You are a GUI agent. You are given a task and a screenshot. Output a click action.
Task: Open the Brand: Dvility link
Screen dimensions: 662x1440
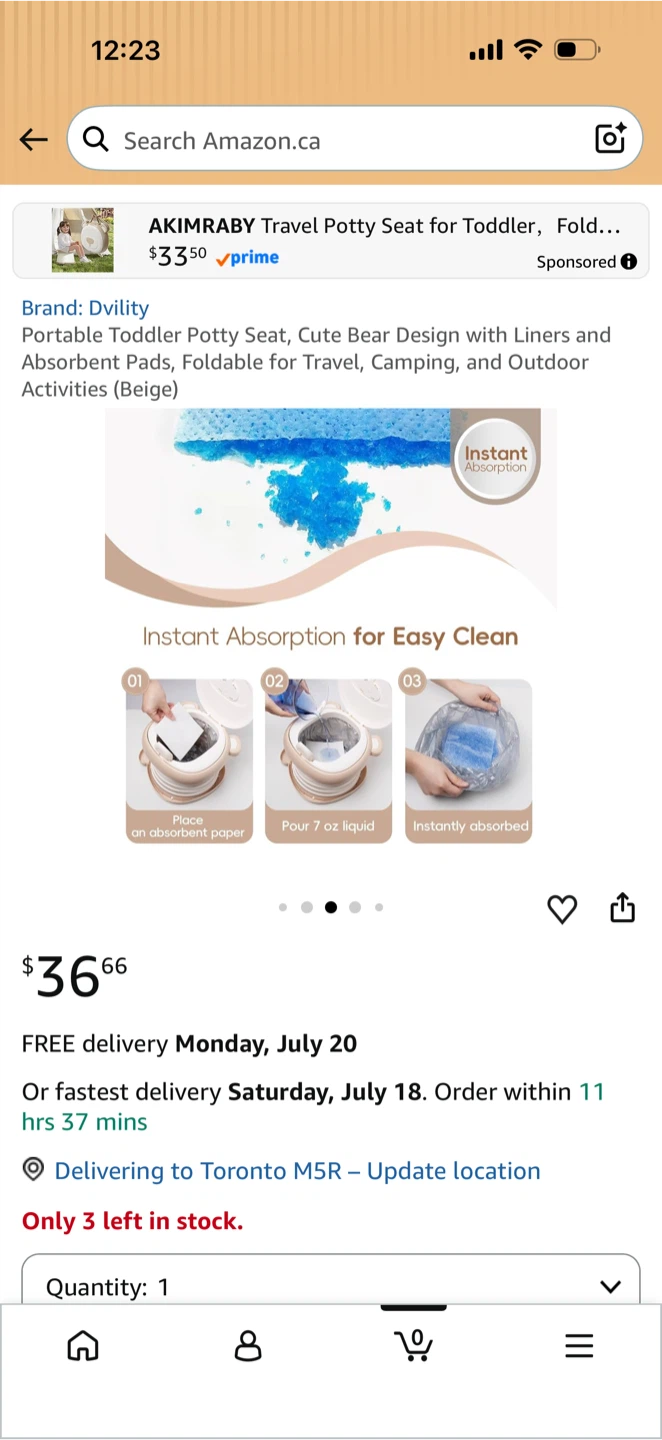85,308
